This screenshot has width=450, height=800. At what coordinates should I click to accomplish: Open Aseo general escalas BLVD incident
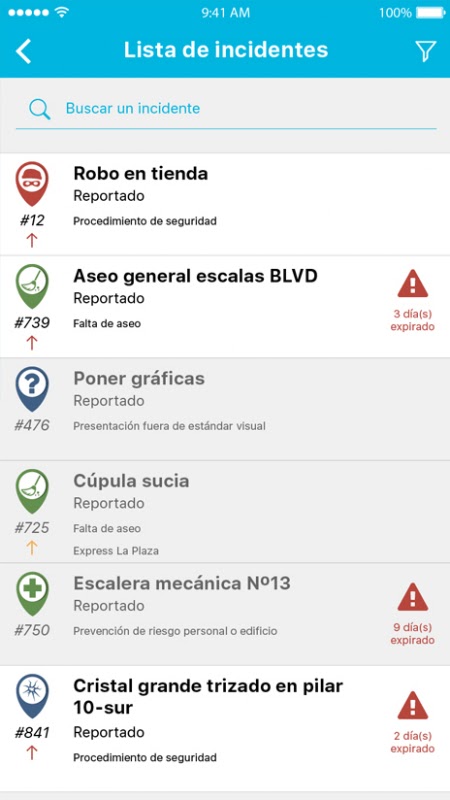[x=225, y=307]
